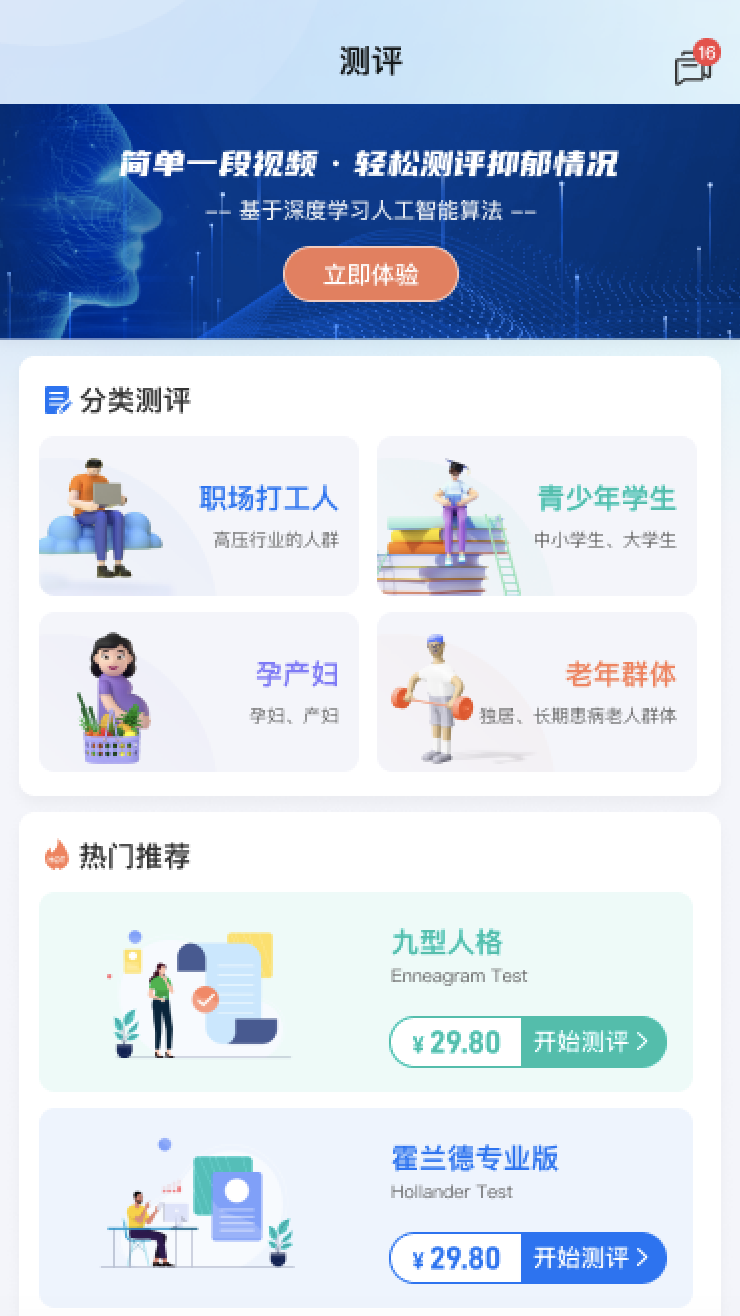740x1316 pixels.
Task: Open the 孕产妇 assessment category
Action: [x=296, y=675]
